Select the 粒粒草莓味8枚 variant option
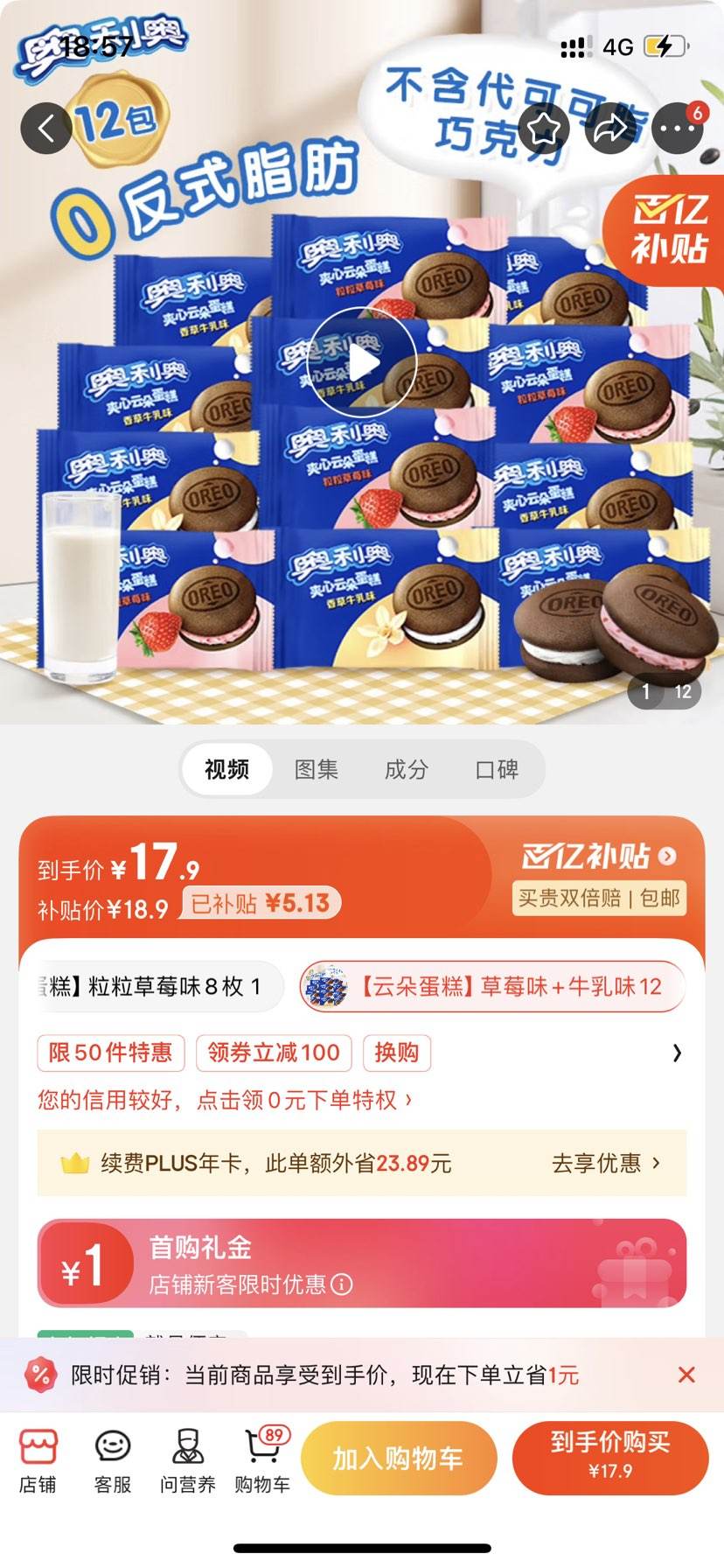Screen dimensions: 724x1568 (157, 985)
